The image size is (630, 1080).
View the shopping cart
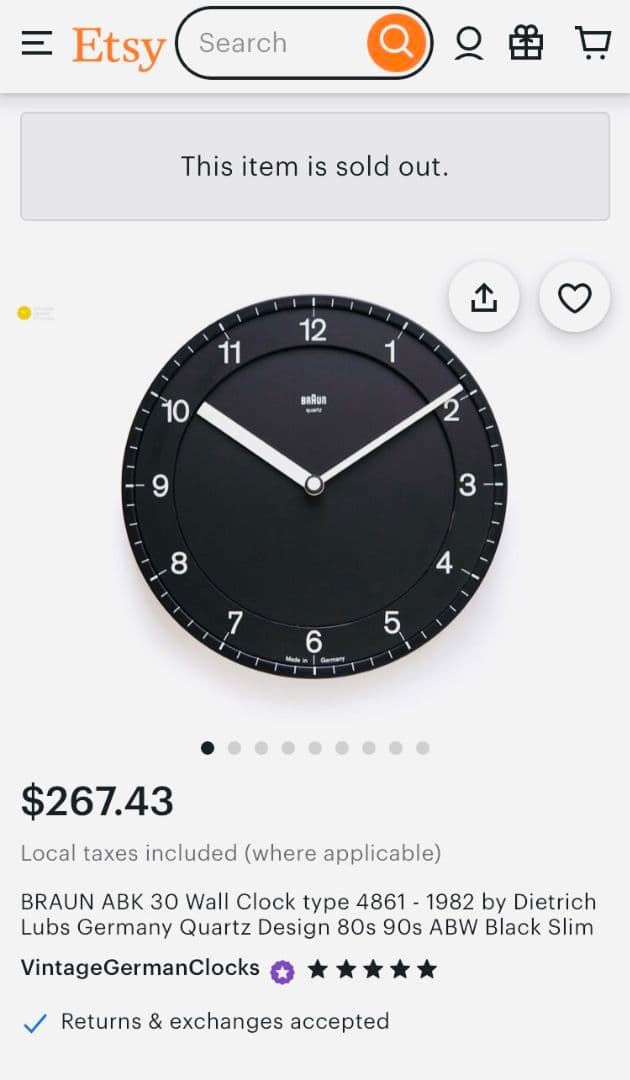click(592, 43)
